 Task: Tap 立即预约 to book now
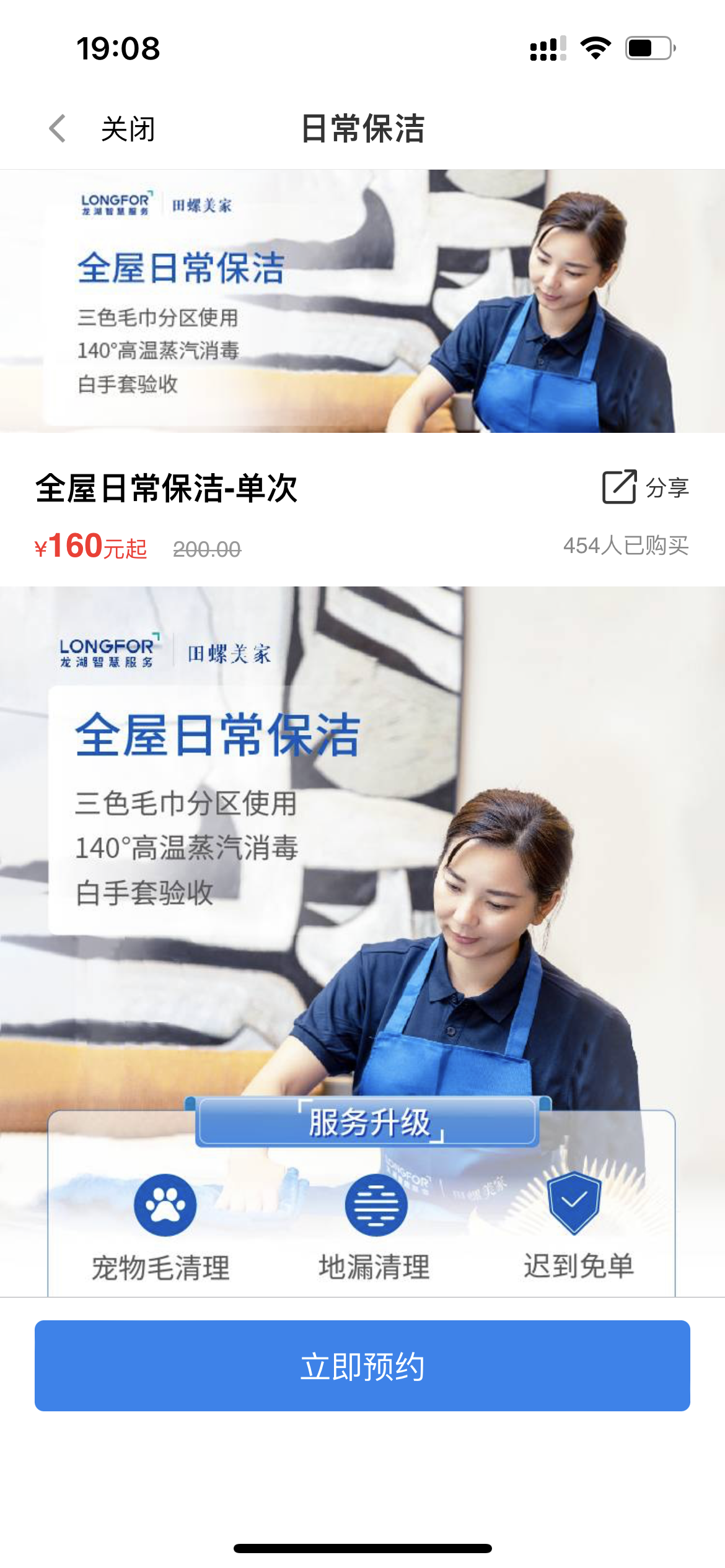(362, 1366)
